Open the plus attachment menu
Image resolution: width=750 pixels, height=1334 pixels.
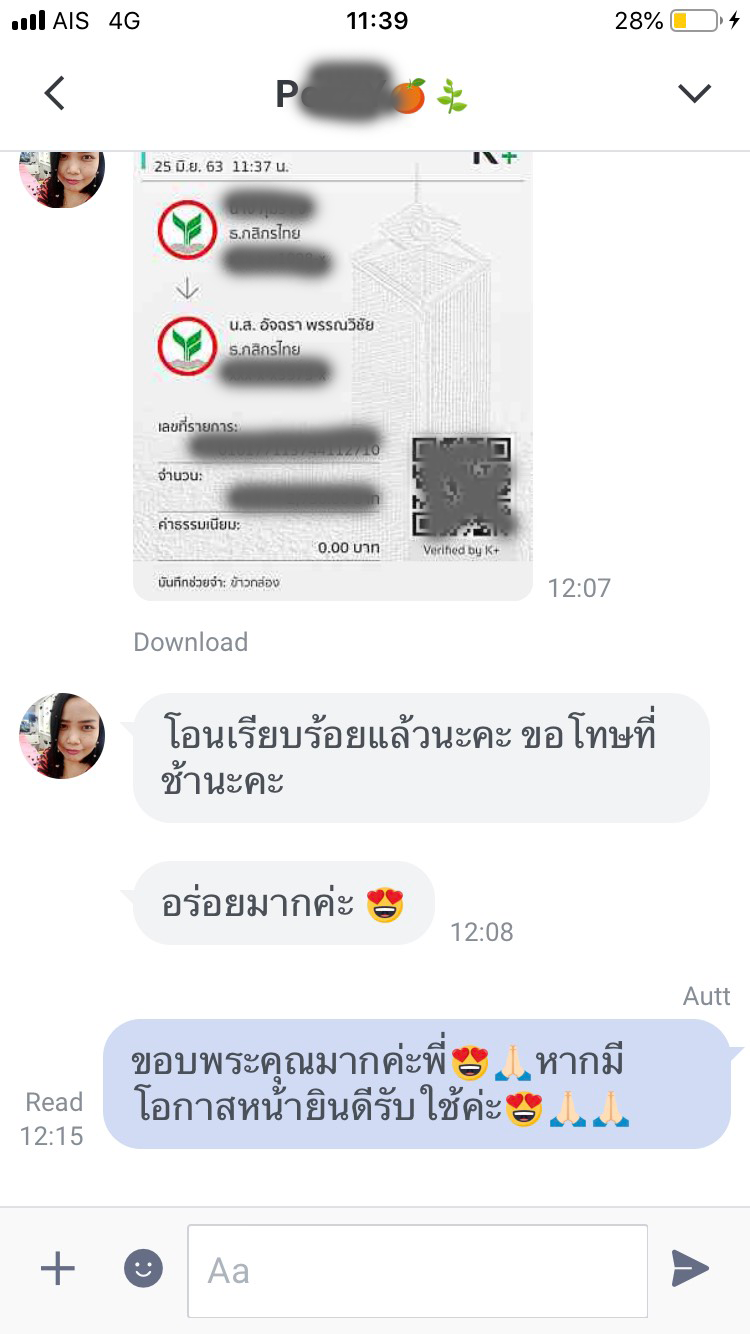coord(57,1269)
